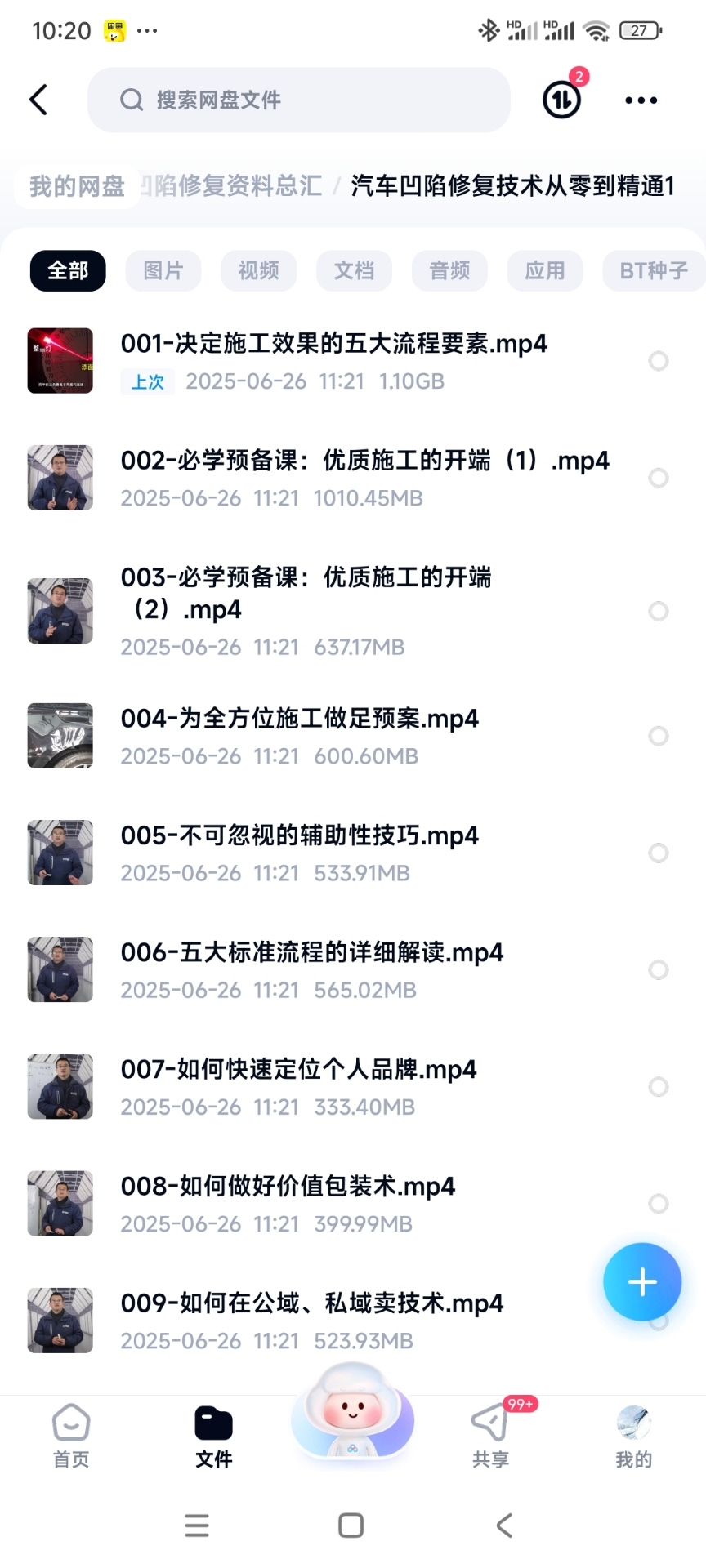The image size is (706, 1568).
Task: Open 005-不可忽视的辅助性技巧.mp4
Action: coord(299,835)
